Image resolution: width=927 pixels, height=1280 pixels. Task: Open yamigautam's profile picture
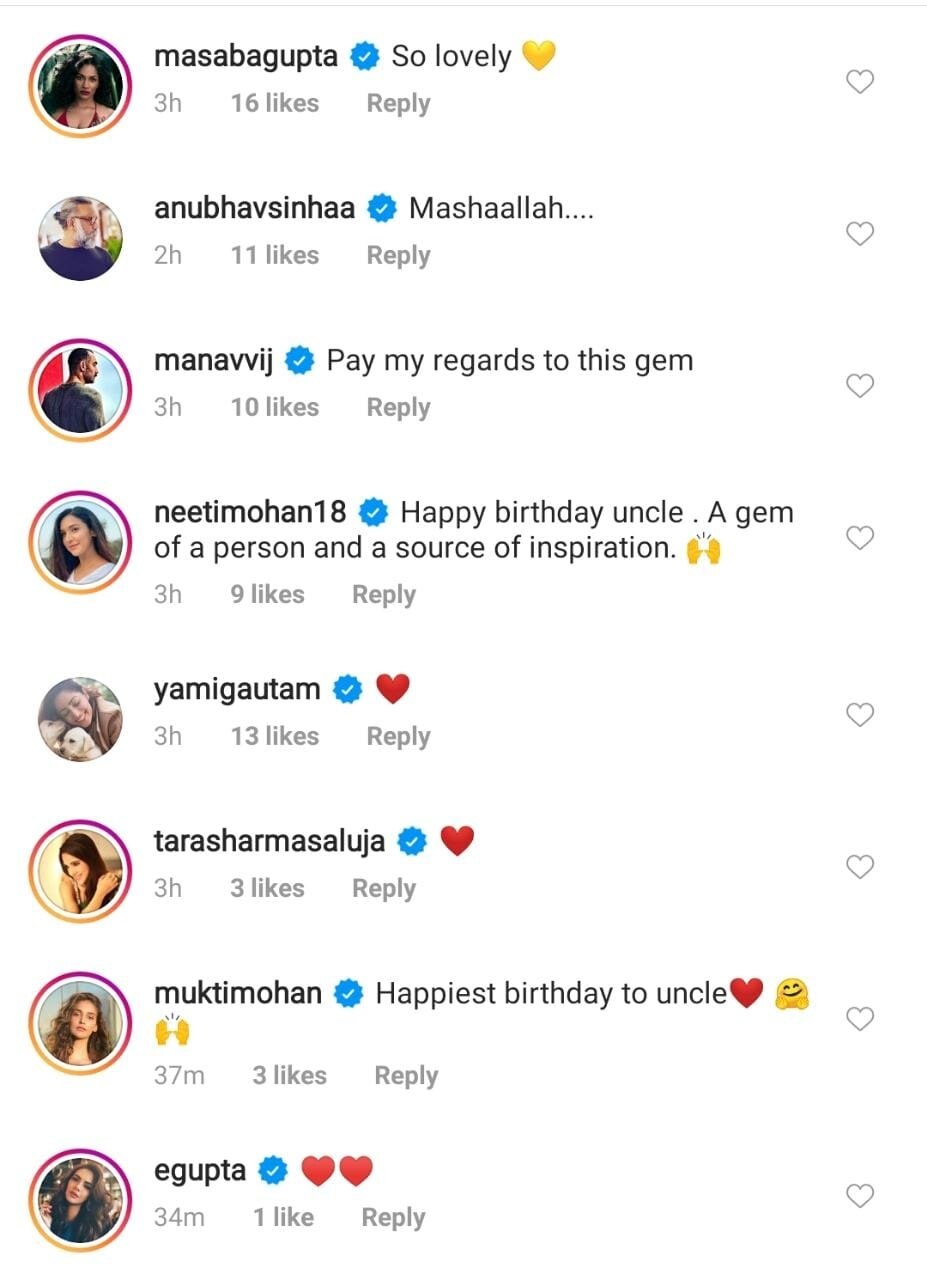(x=81, y=716)
